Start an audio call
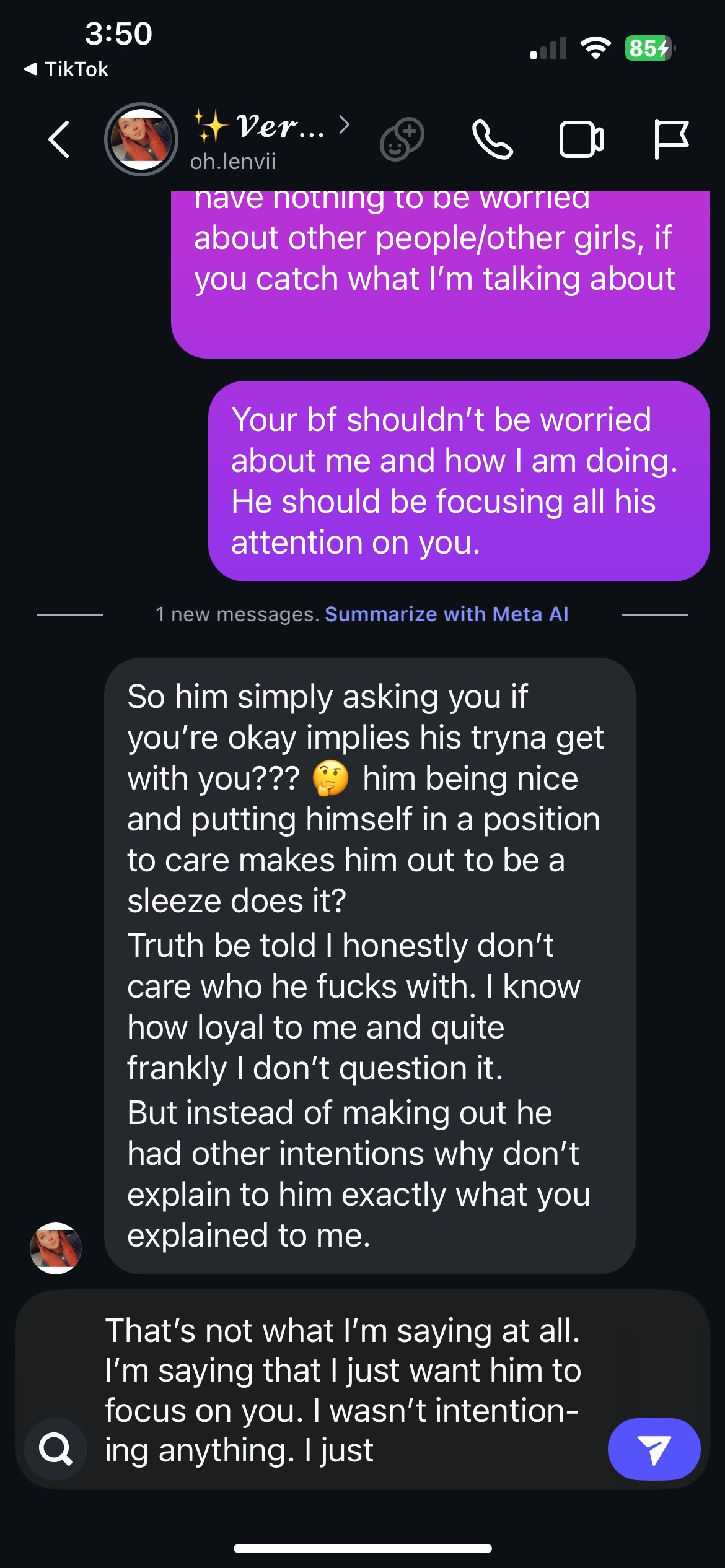The image size is (725, 1568). point(492,139)
